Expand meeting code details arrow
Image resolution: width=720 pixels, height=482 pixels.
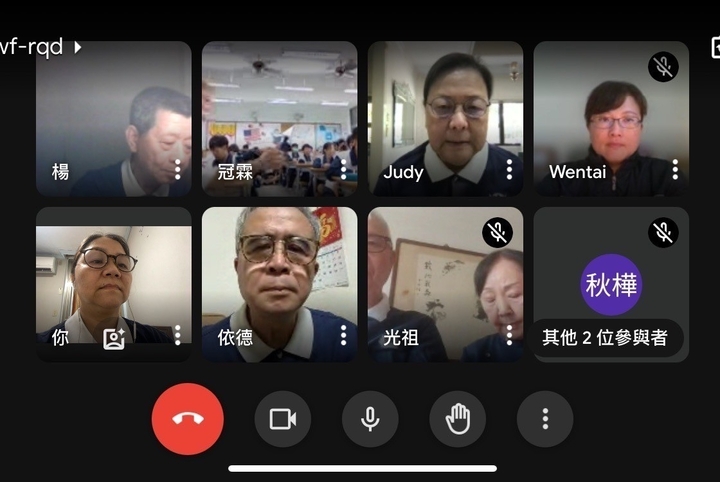pos(78,47)
